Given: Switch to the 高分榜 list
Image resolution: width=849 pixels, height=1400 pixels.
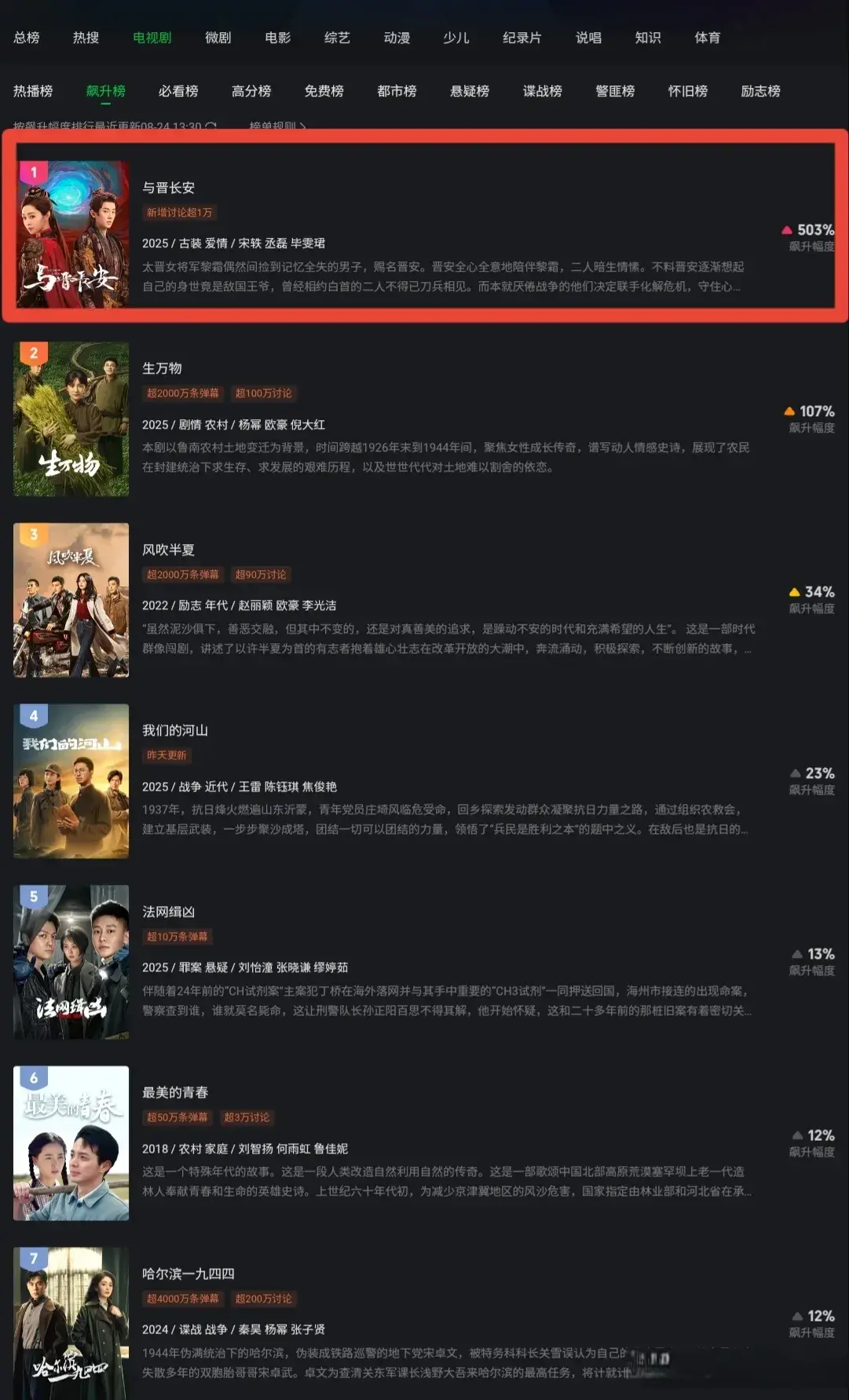Looking at the screenshot, I should coord(251,91).
